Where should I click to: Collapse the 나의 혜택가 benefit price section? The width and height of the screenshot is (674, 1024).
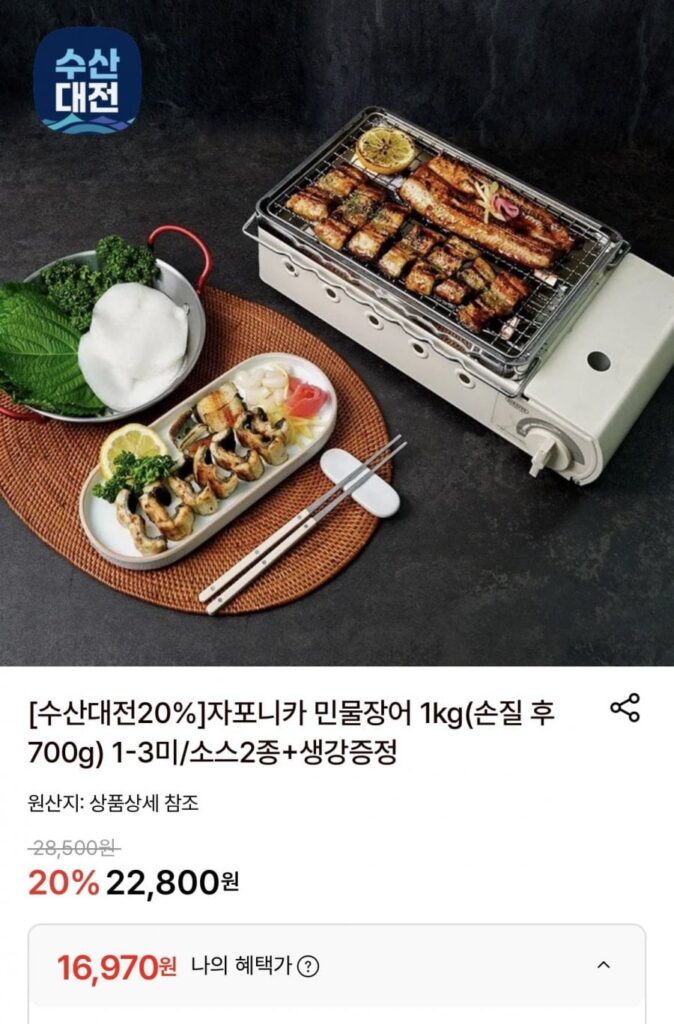(x=603, y=965)
